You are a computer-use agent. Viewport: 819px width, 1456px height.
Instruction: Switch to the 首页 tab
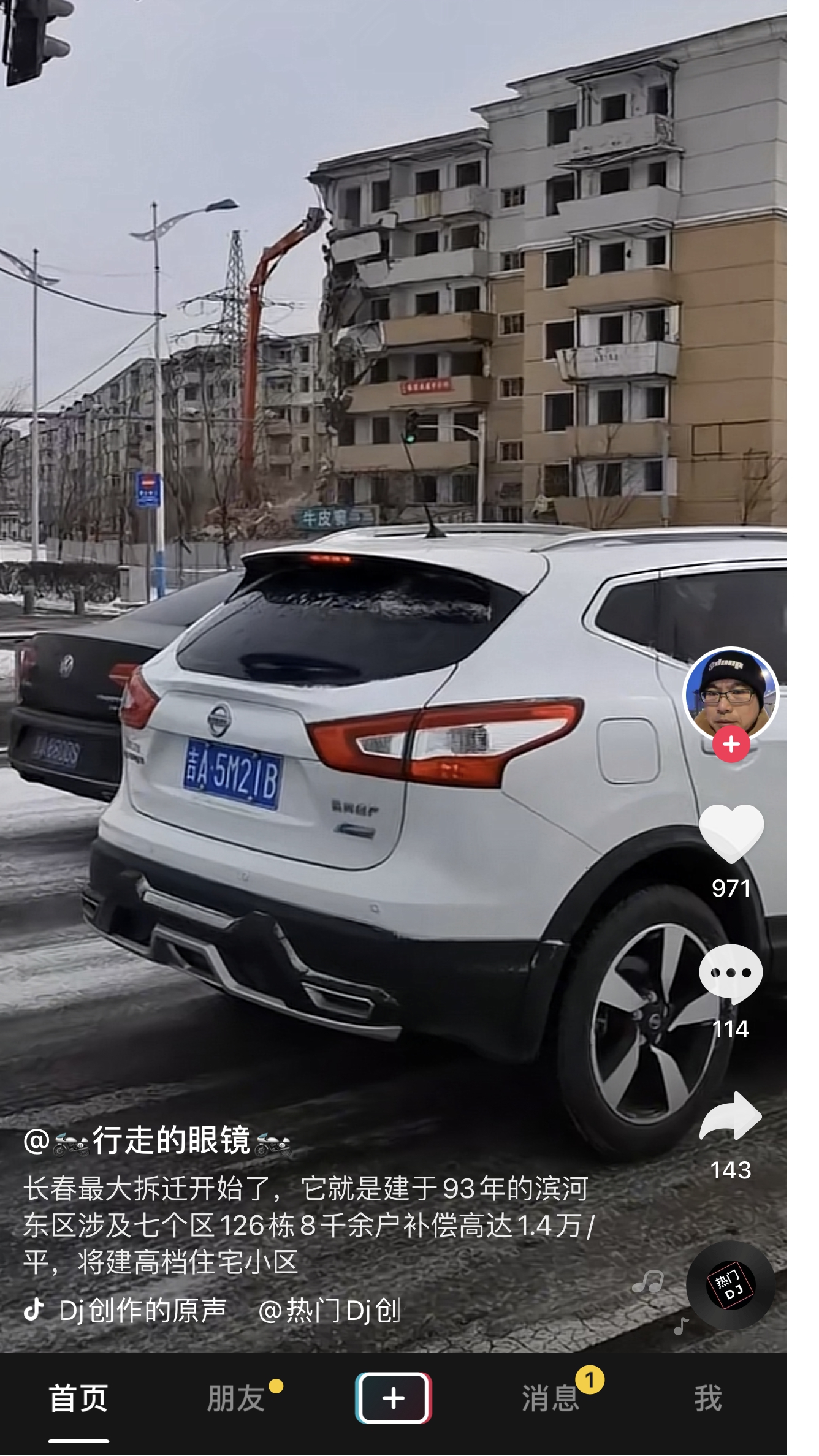point(78,1398)
